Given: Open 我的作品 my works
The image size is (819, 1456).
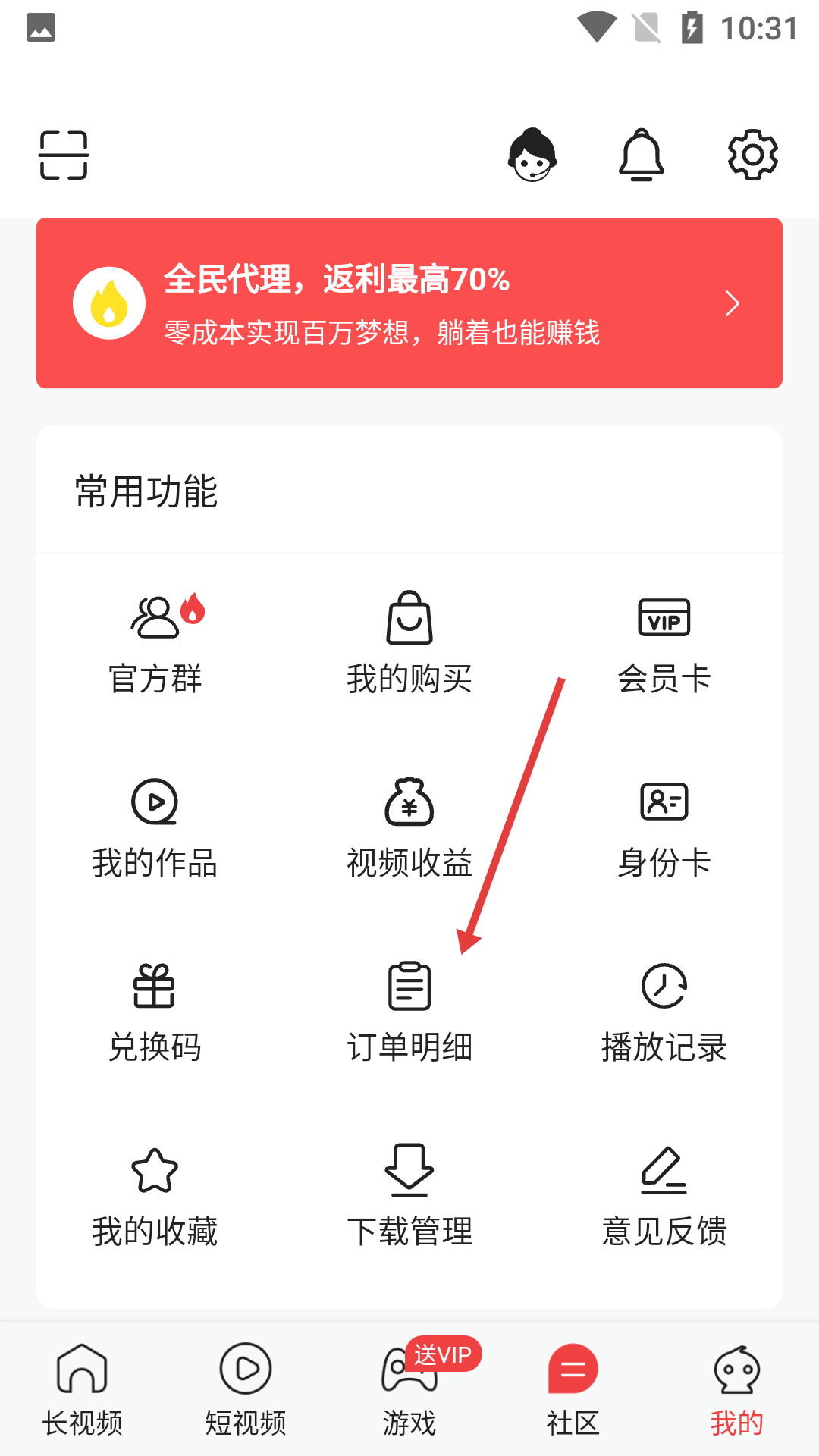Looking at the screenshot, I should tap(155, 827).
